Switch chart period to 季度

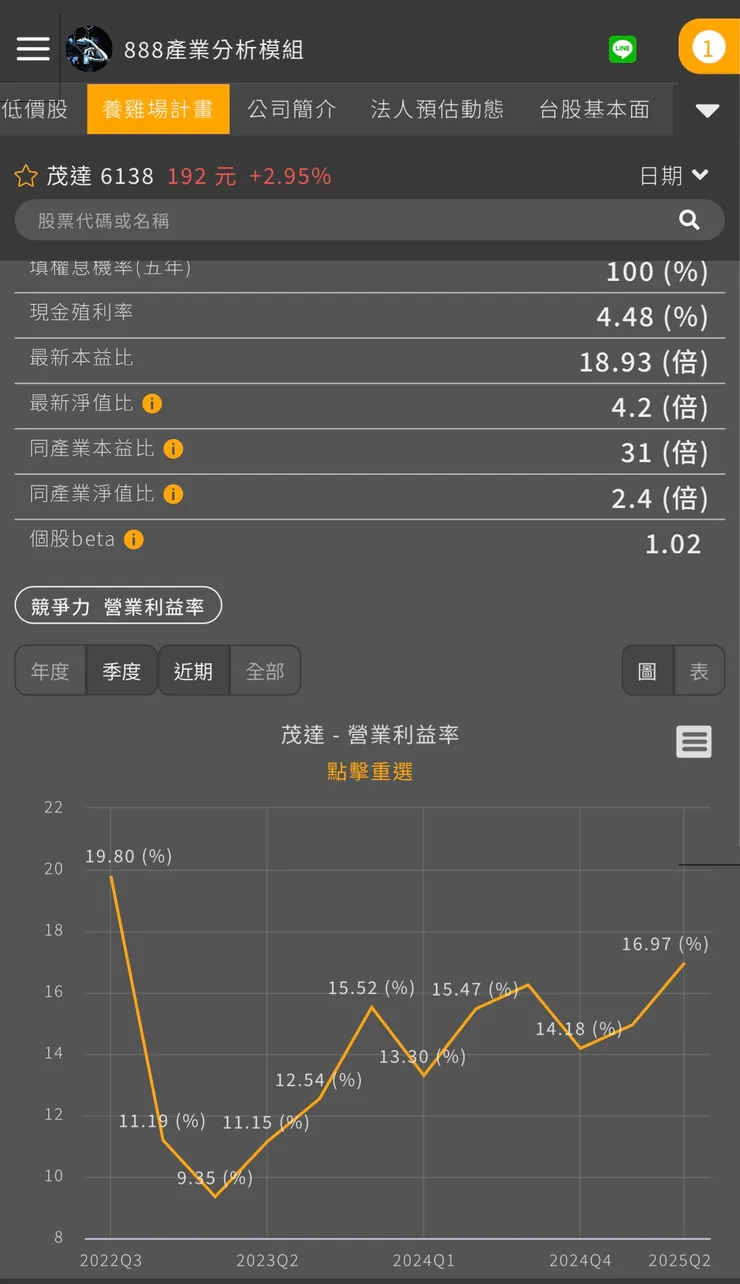[x=121, y=671]
